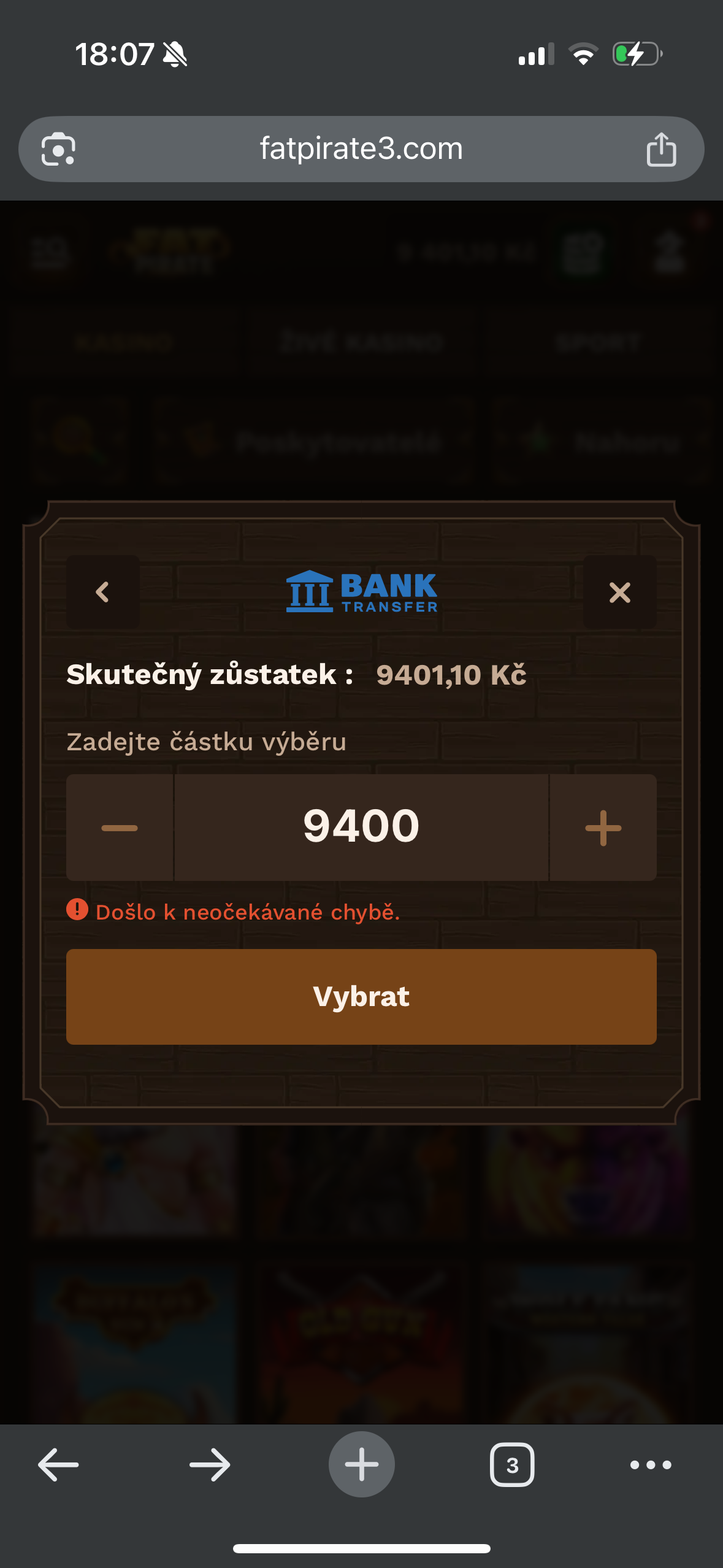The height and width of the screenshot is (1568, 723).
Task: Open the browser lens search icon
Action: (x=58, y=149)
